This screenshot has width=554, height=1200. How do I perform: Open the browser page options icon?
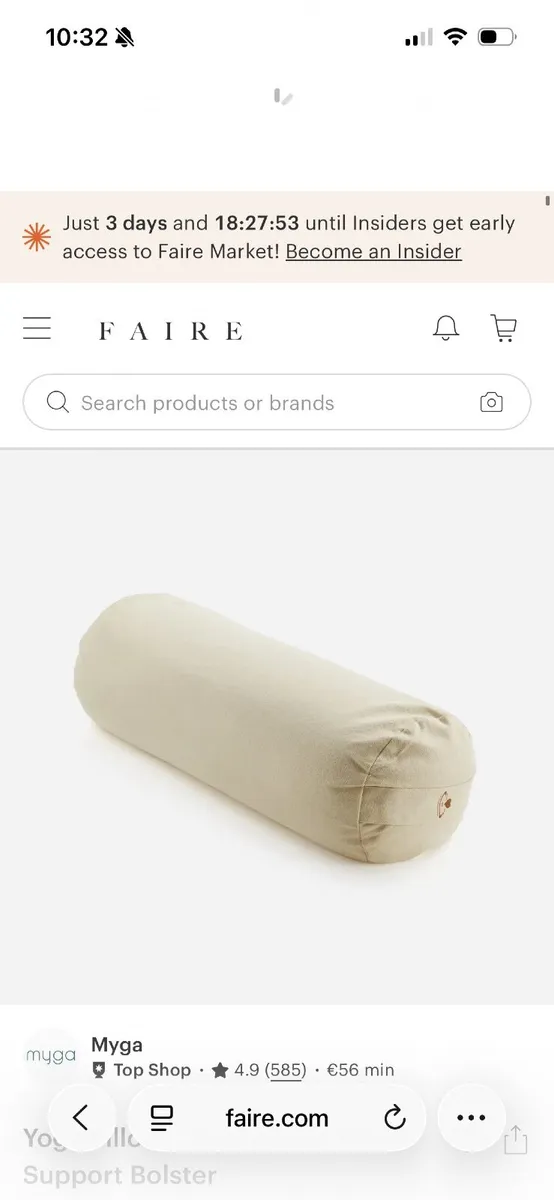pyautogui.click(x=161, y=1118)
